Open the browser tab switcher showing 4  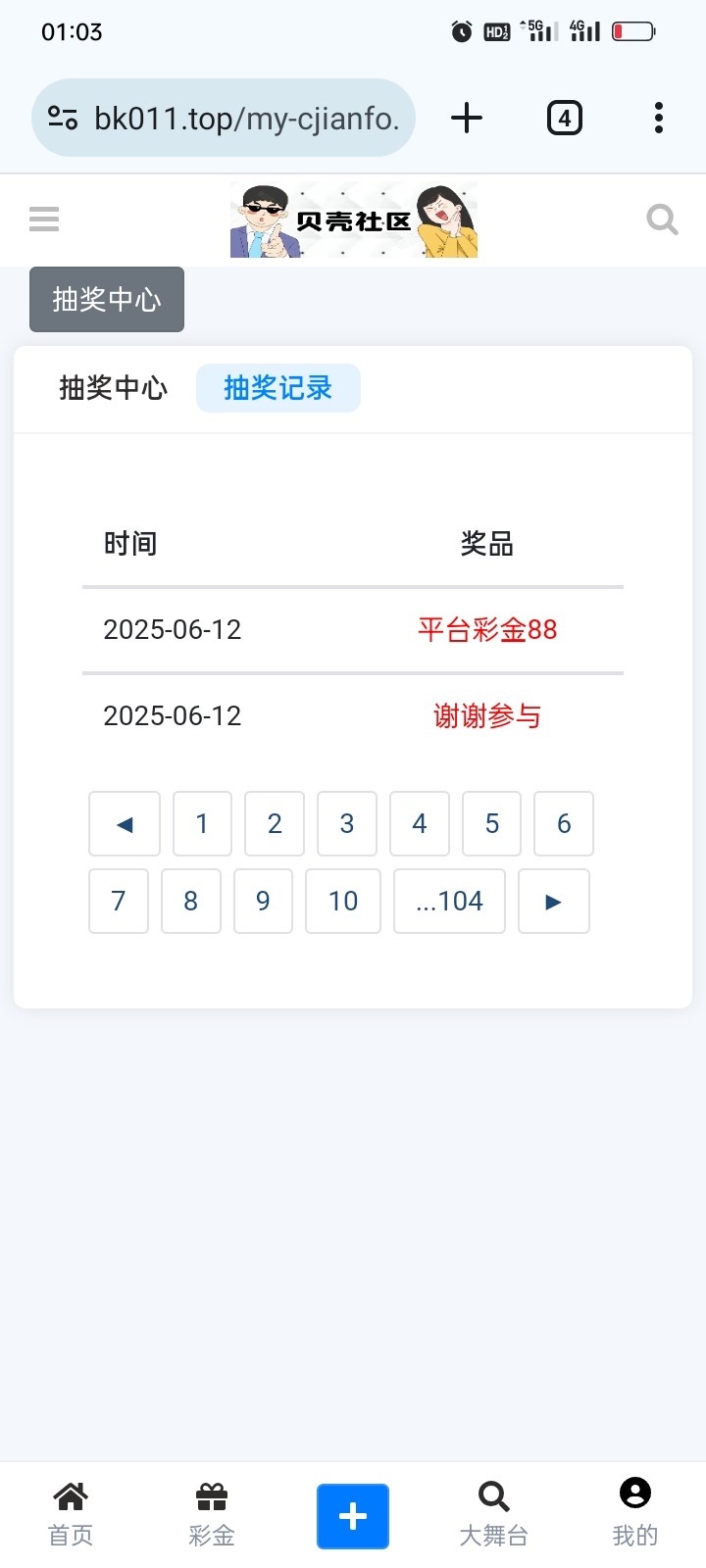pyautogui.click(x=564, y=118)
